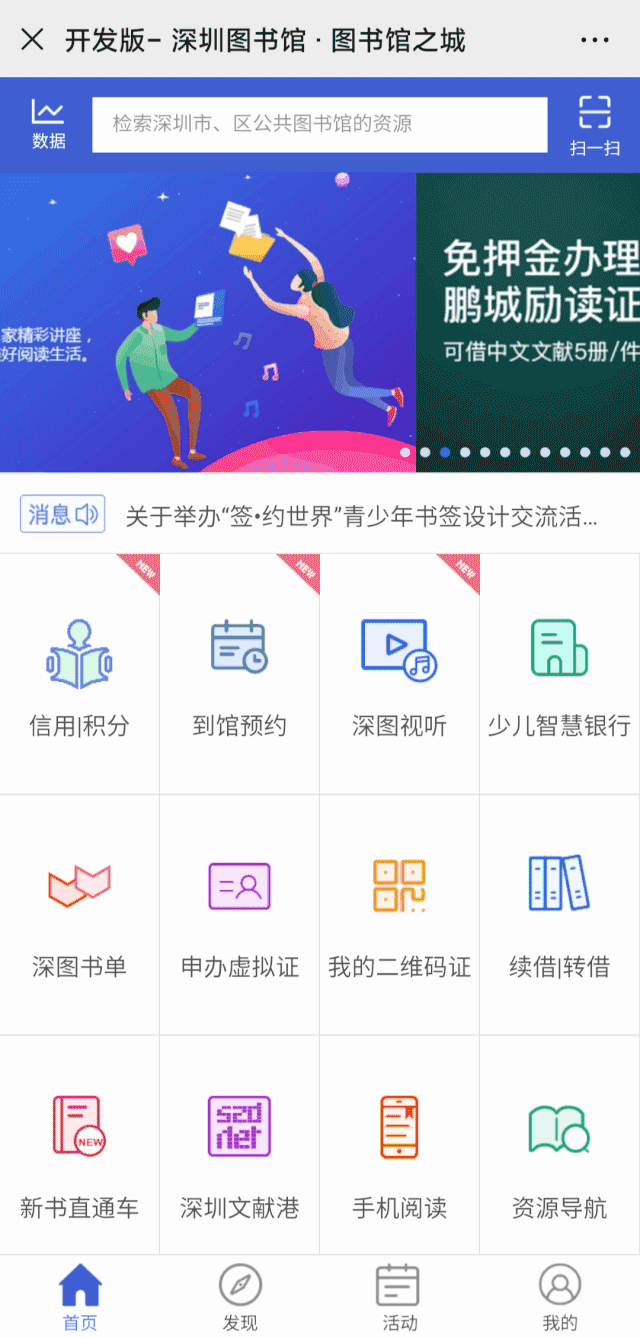Screen dimensions: 640x1338
Task: Switch to the 发现 tab
Action: (x=240, y=1297)
